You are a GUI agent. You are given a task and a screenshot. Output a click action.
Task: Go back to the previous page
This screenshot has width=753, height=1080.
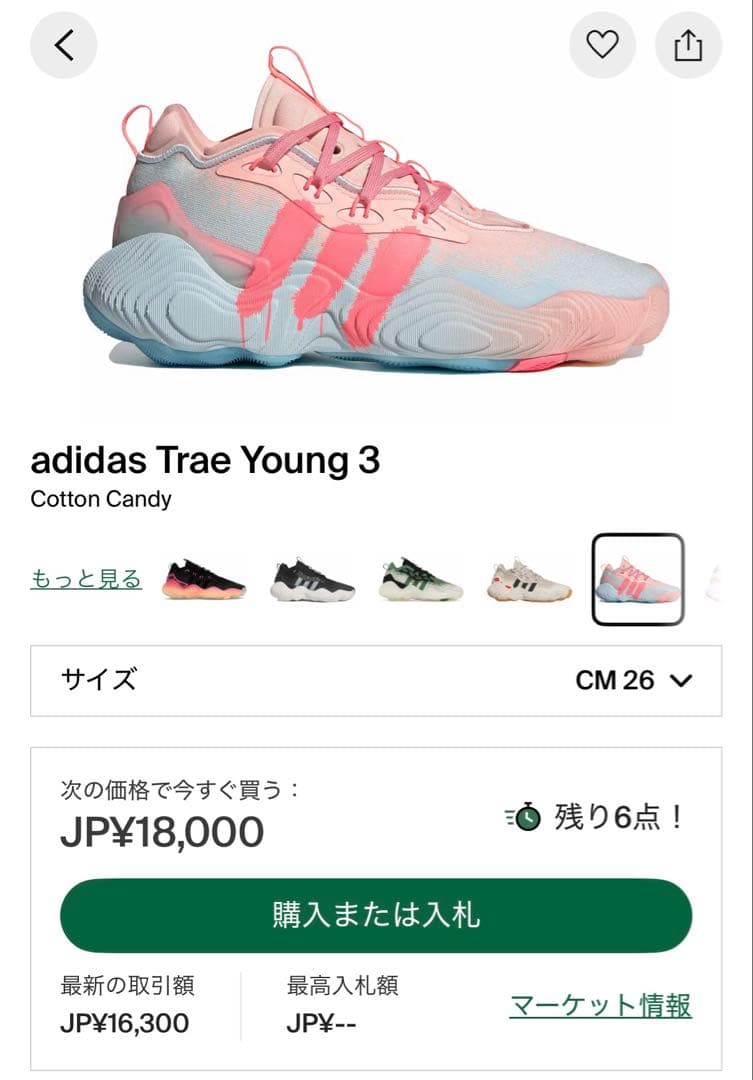[64, 45]
